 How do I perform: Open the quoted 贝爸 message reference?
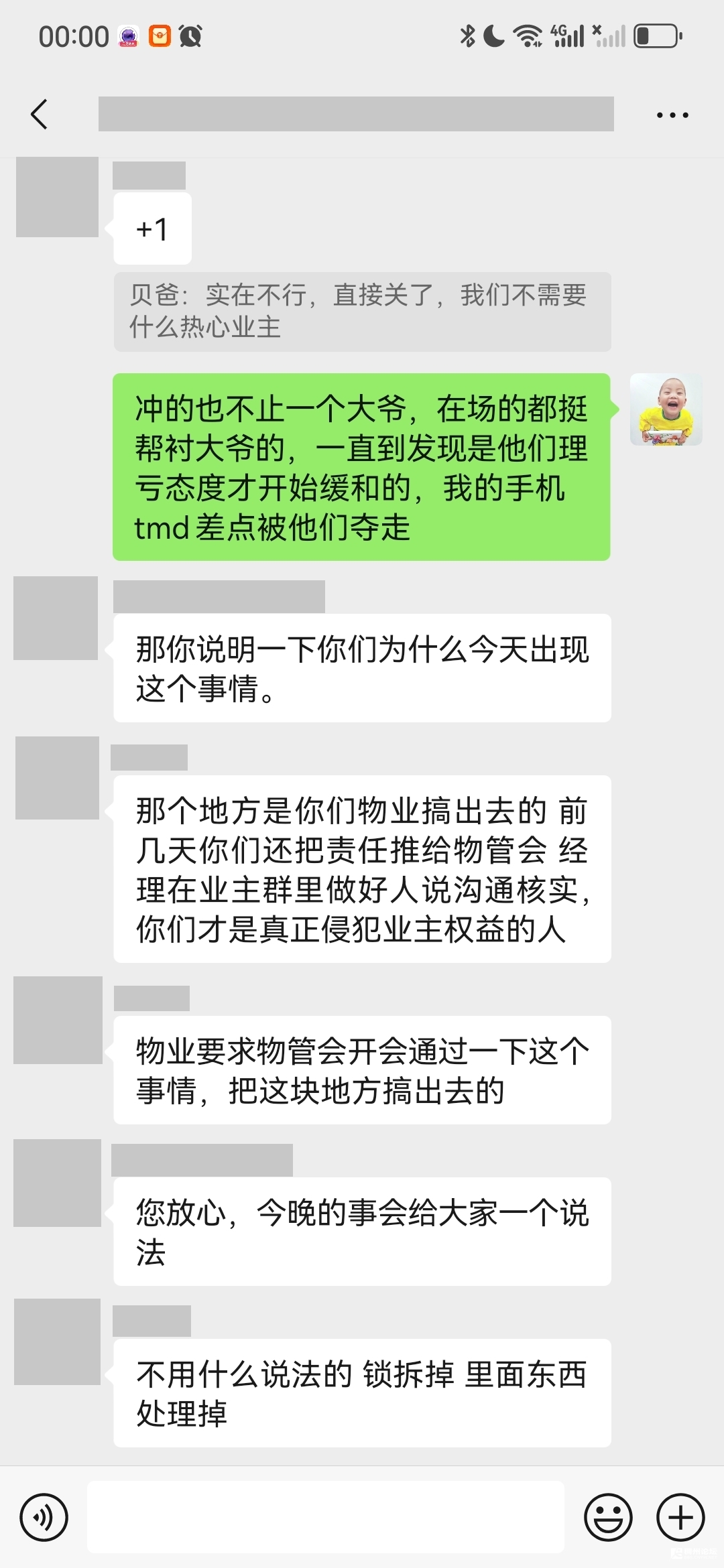(362, 312)
